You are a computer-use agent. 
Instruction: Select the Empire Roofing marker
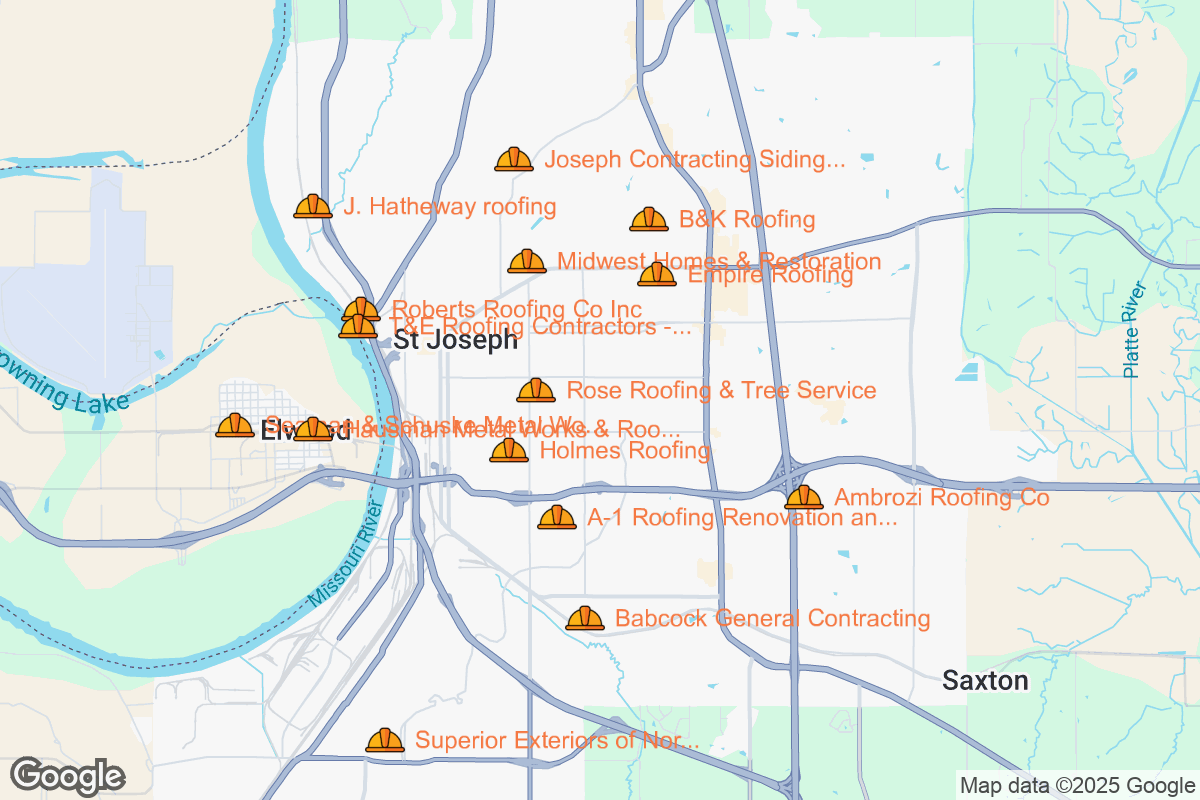(x=657, y=274)
